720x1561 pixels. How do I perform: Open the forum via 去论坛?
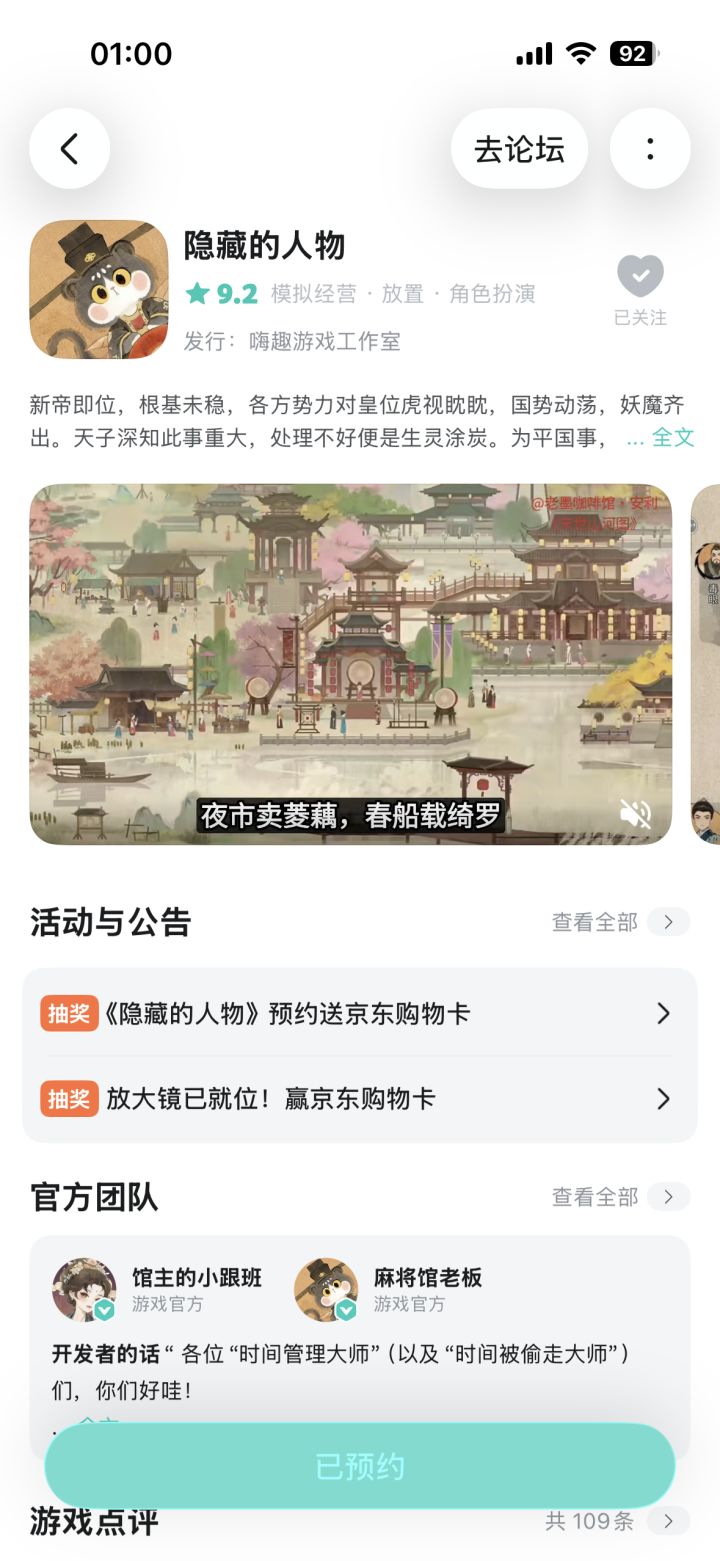[519, 149]
